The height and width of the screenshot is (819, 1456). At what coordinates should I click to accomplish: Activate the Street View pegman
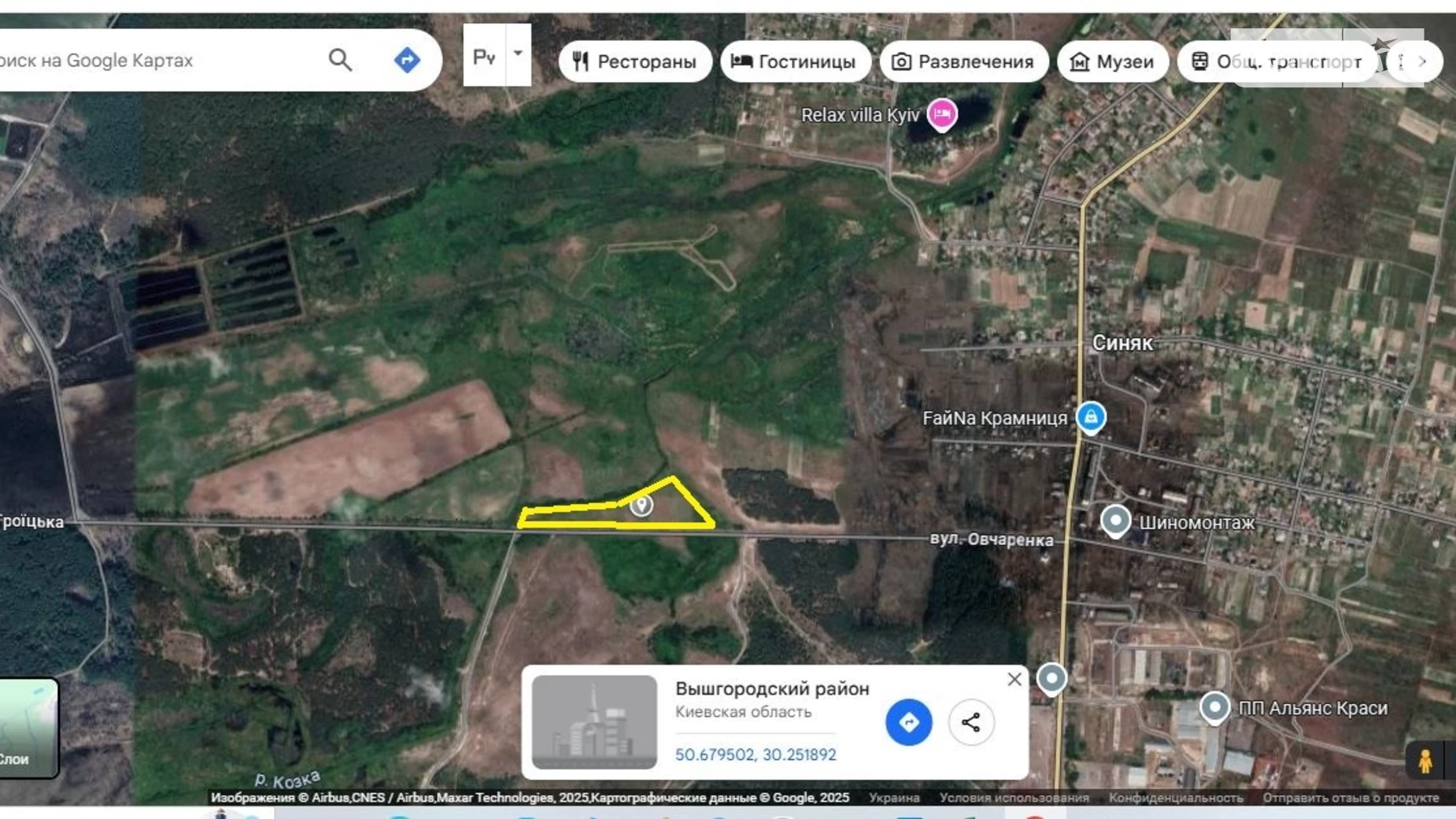coord(1425,761)
